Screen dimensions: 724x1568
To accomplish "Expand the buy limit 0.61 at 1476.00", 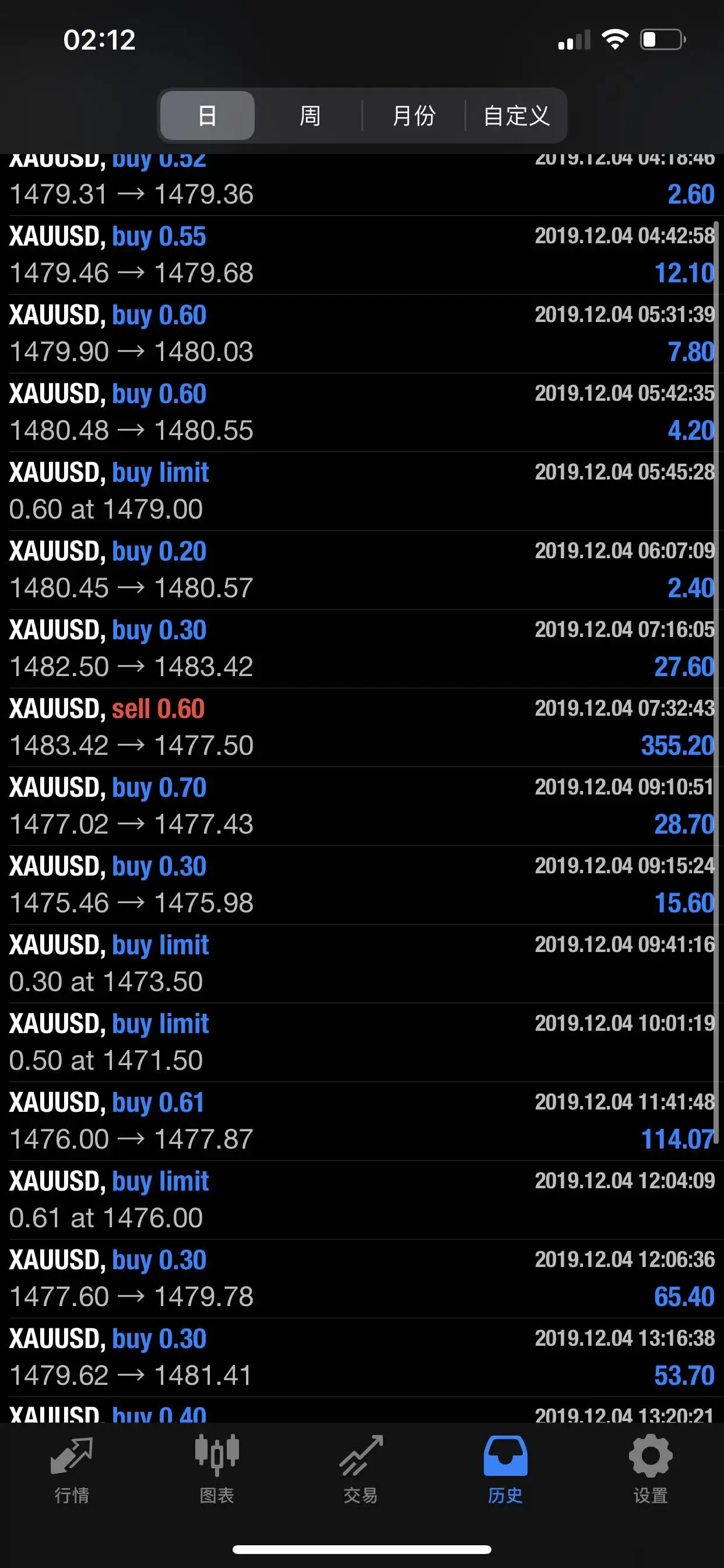I will [362, 1200].
